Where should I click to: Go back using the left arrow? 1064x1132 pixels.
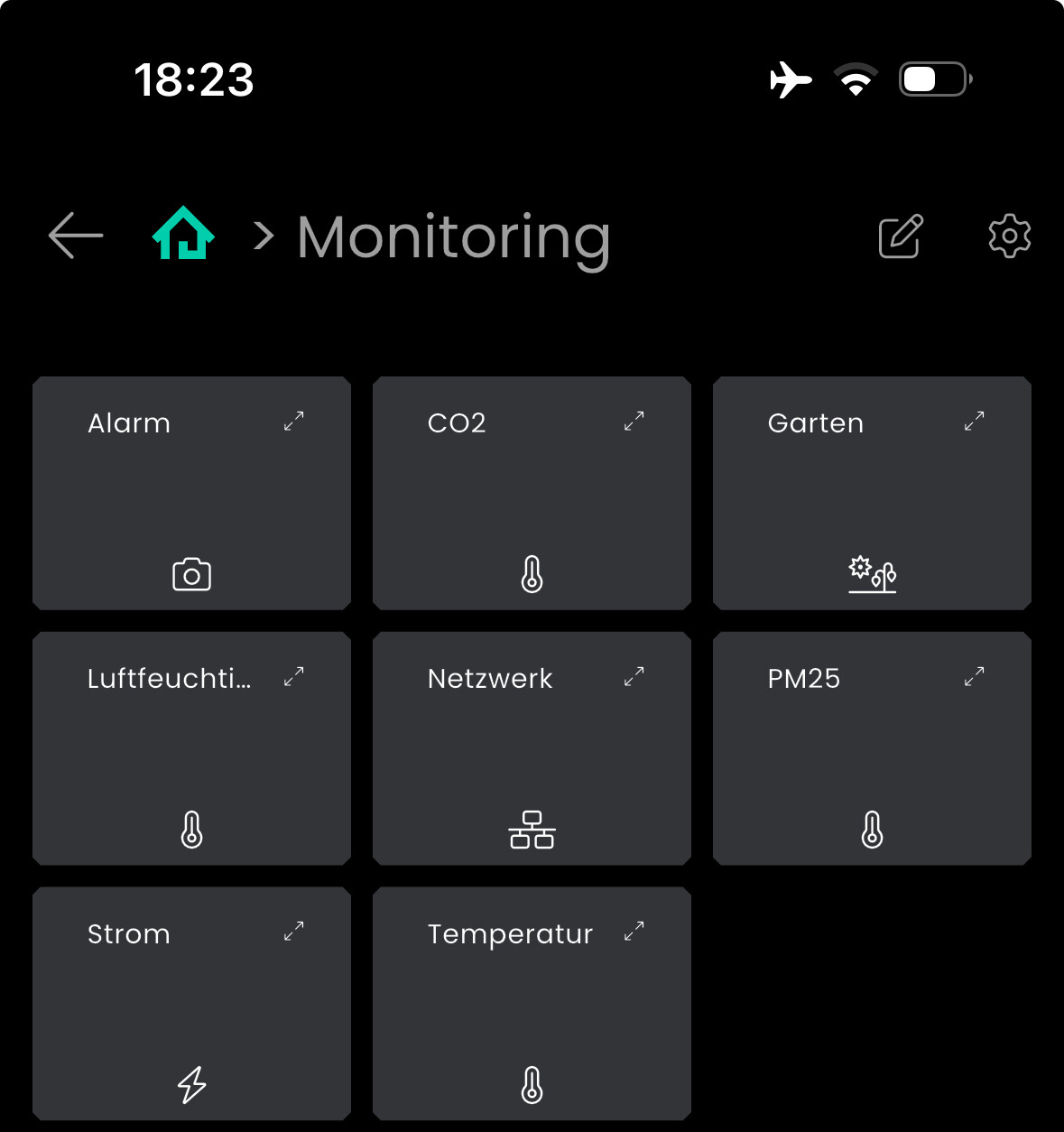(x=76, y=236)
